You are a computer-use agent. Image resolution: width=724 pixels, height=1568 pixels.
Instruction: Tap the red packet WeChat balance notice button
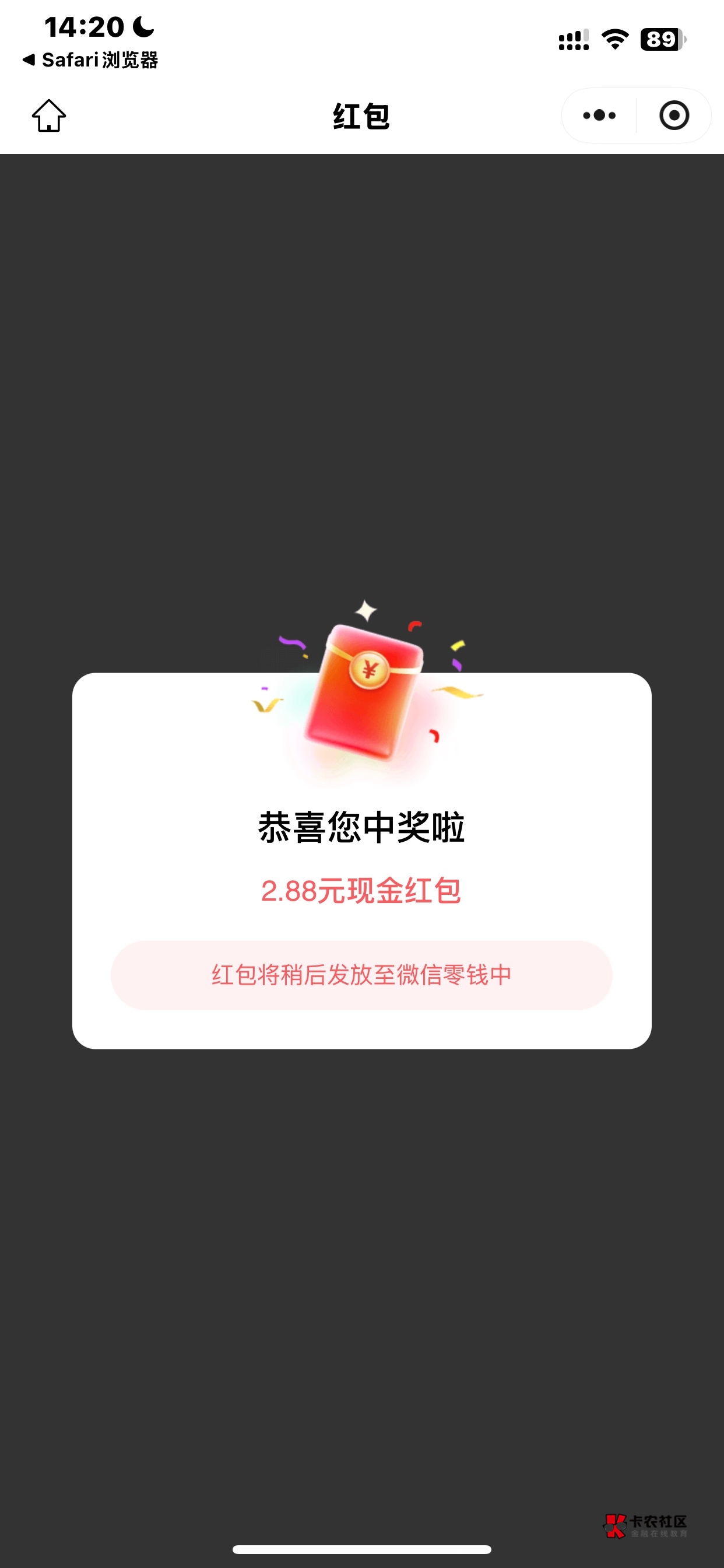click(361, 975)
